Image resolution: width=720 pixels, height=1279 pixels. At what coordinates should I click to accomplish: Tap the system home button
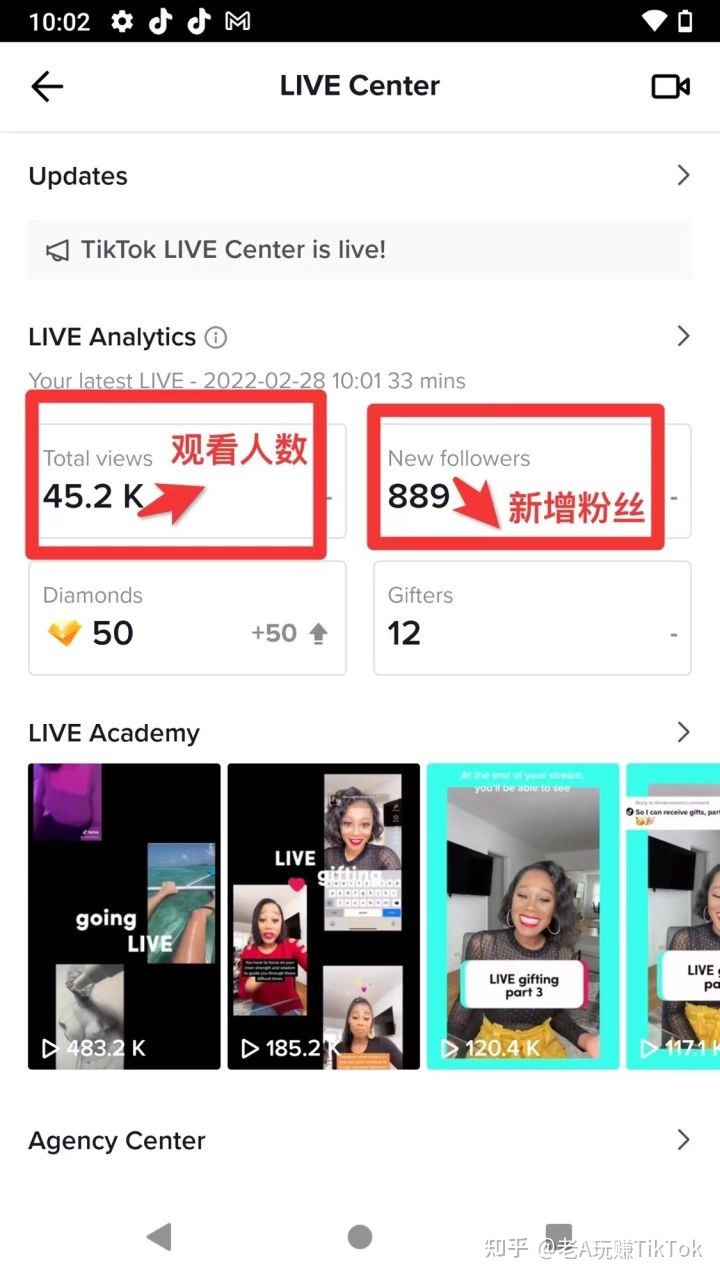tap(359, 1238)
